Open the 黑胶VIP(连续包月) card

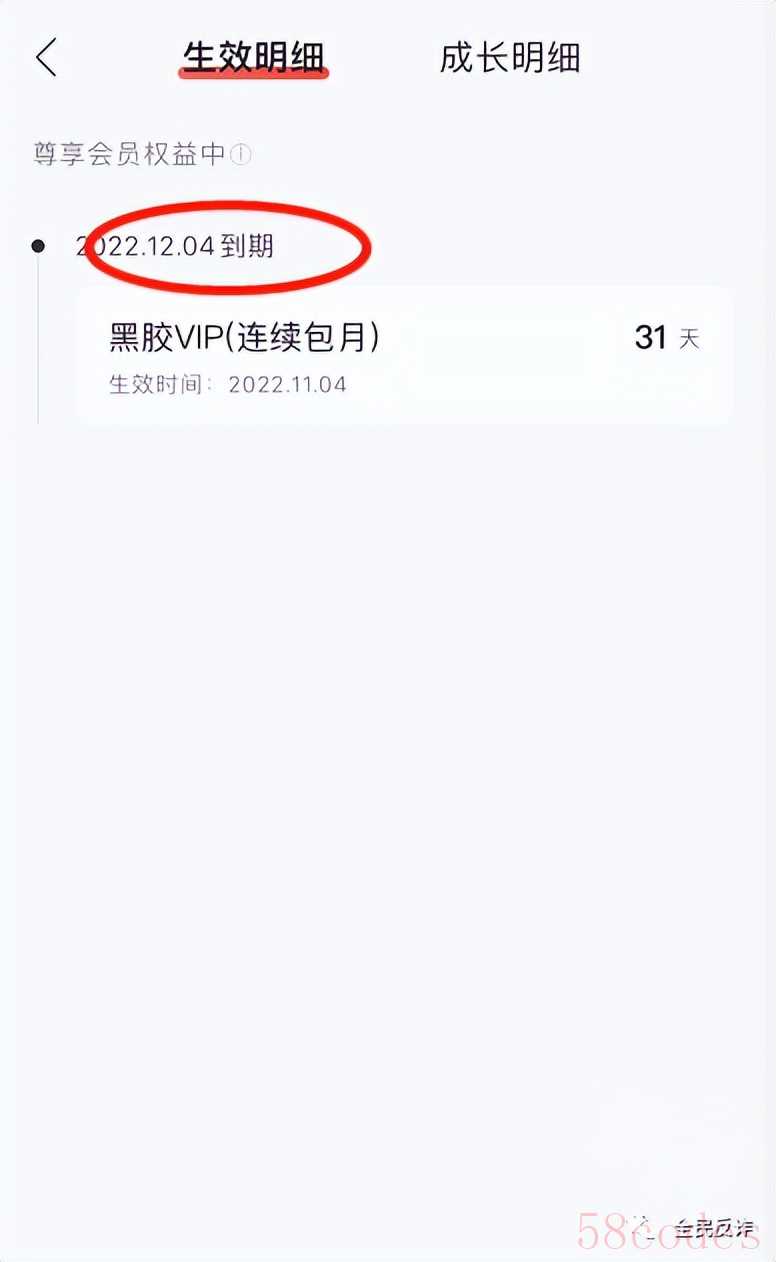point(404,356)
